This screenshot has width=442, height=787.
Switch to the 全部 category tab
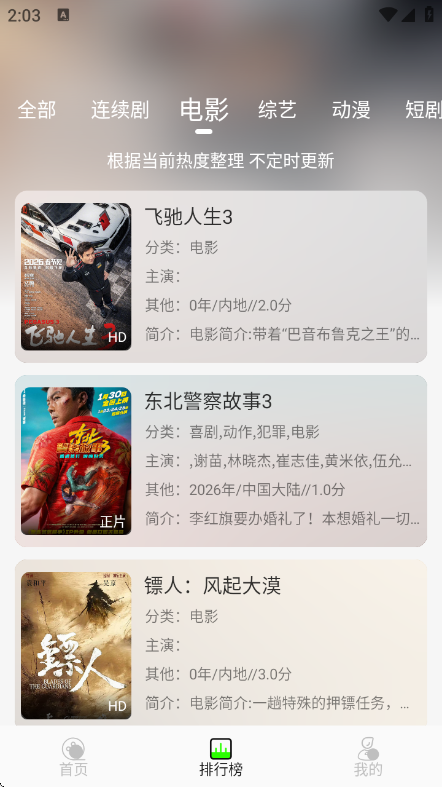click(x=37, y=110)
